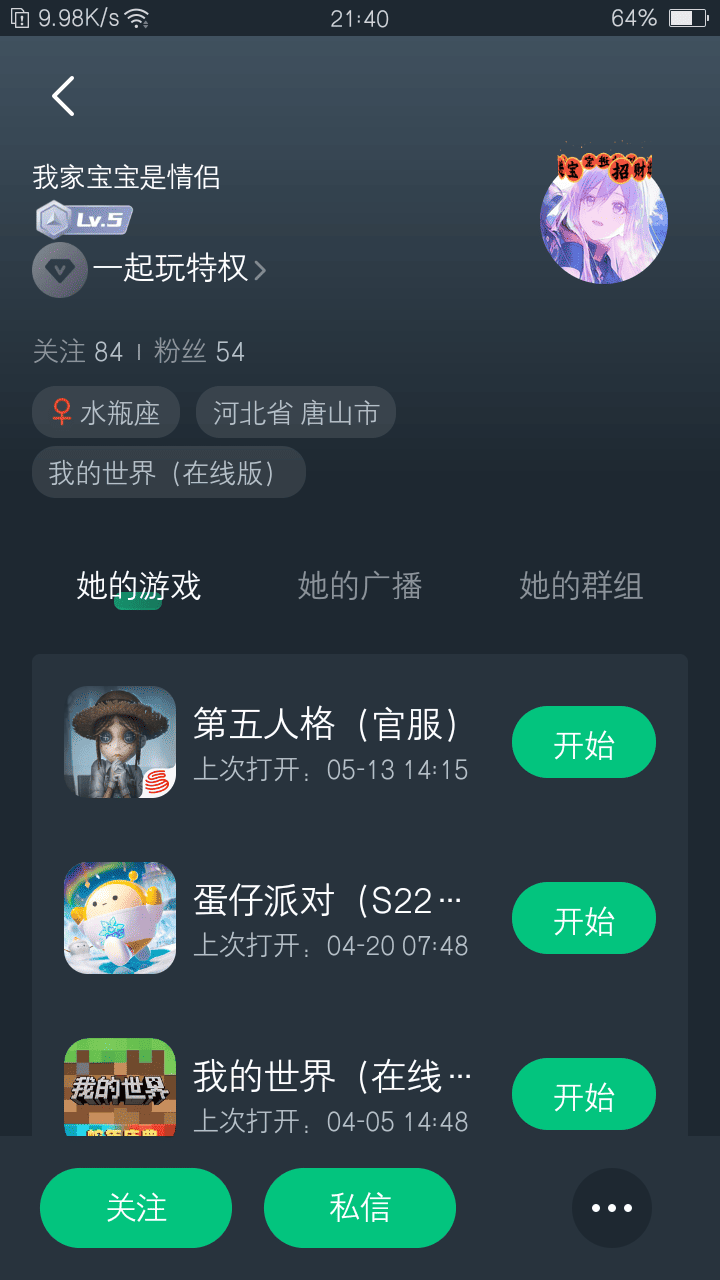Open 一起玩特权 privilege page
720x1280 pixels.
pyautogui.click(x=170, y=269)
